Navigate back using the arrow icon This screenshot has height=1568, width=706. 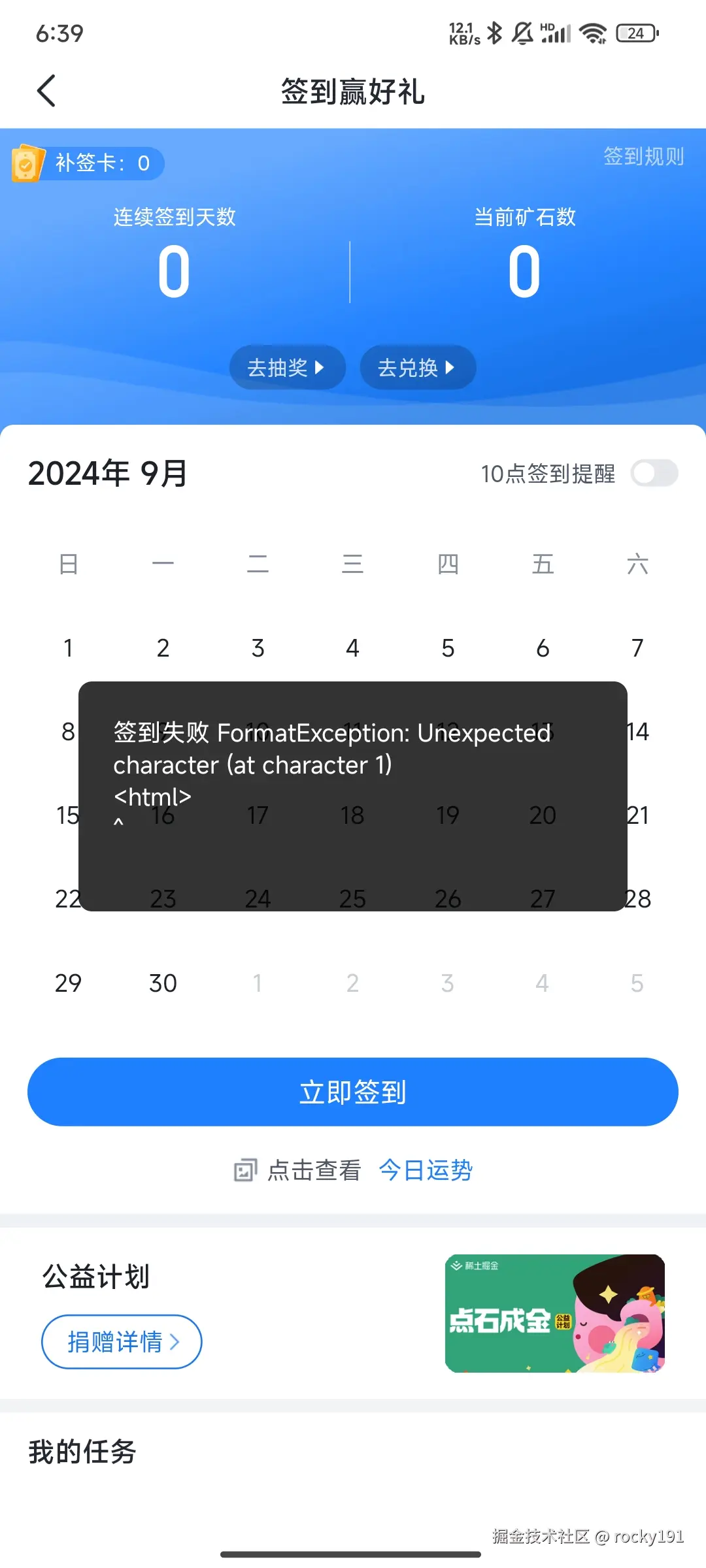pyautogui.click(x=46, y=91)
